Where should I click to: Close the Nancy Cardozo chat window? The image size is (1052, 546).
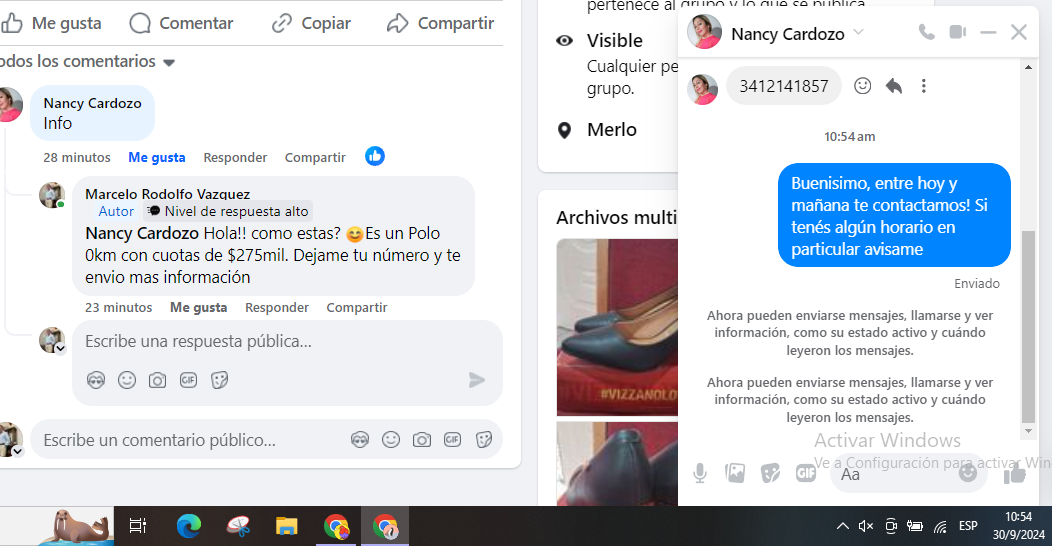[x=1018, y=33]
